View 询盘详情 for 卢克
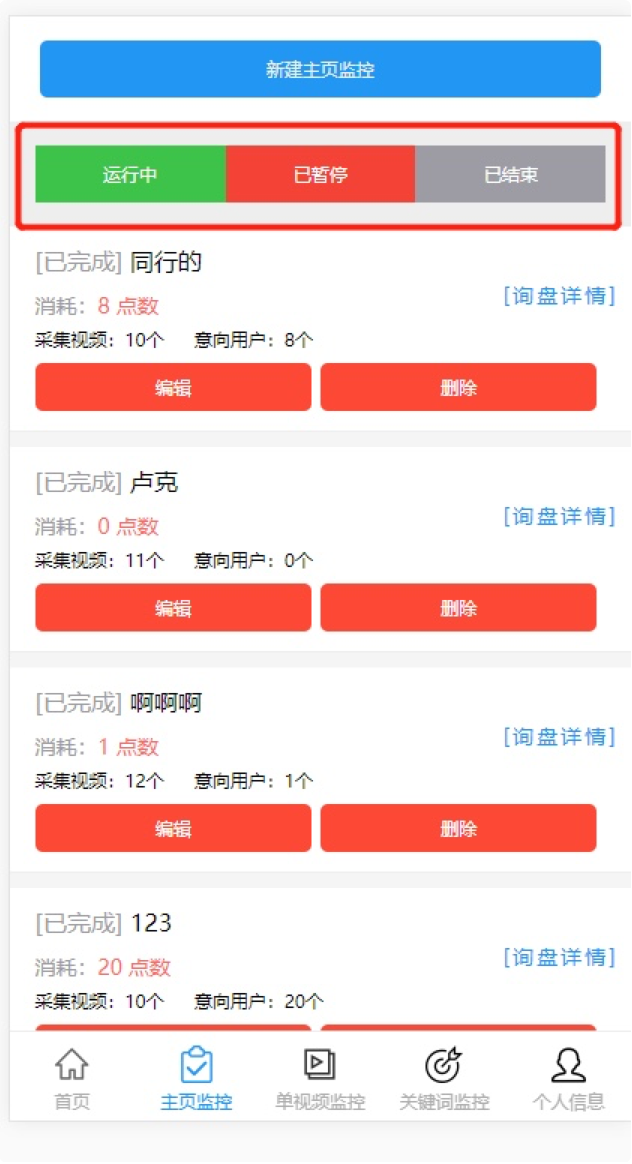Screen dimensions: 632x1164 559,516
